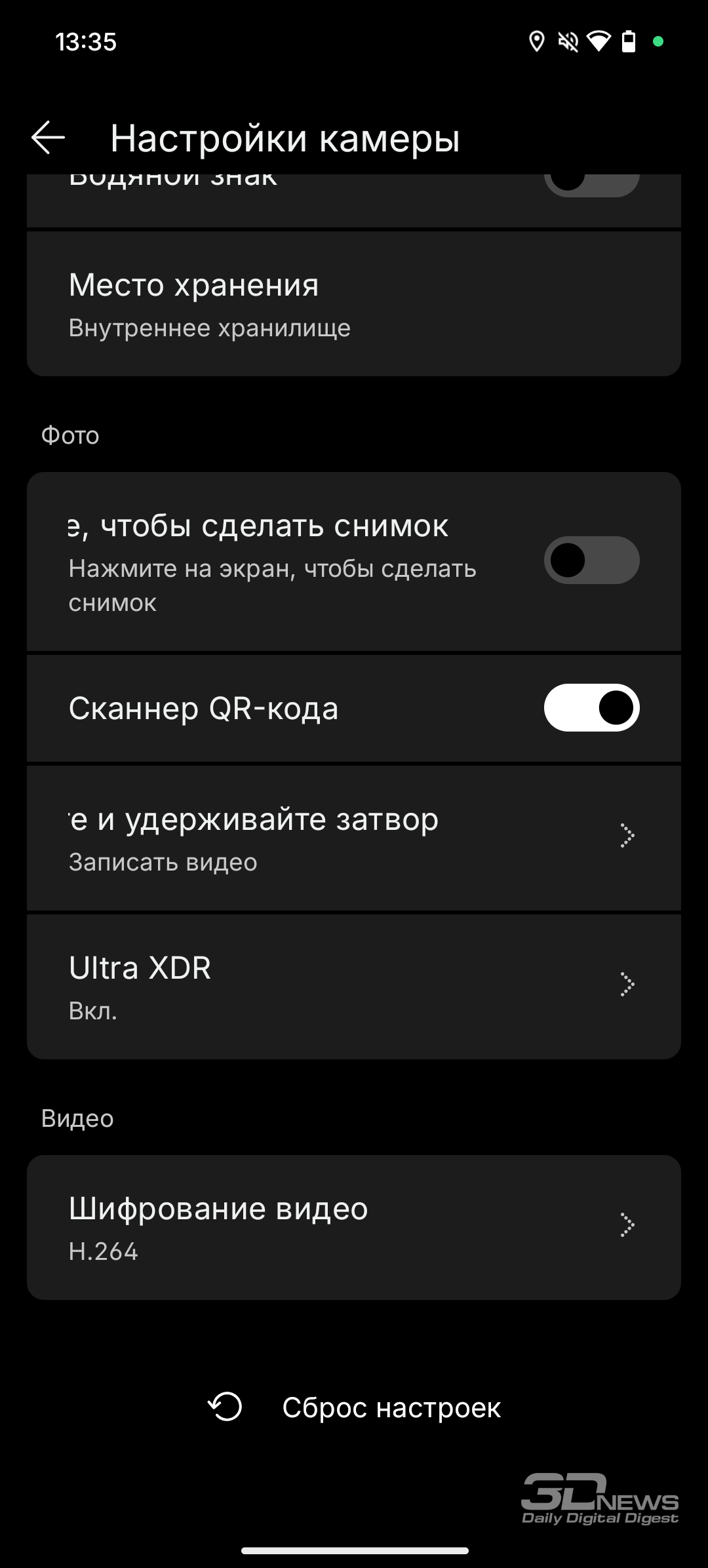Open the hold shutter action setting

[354, 838]
